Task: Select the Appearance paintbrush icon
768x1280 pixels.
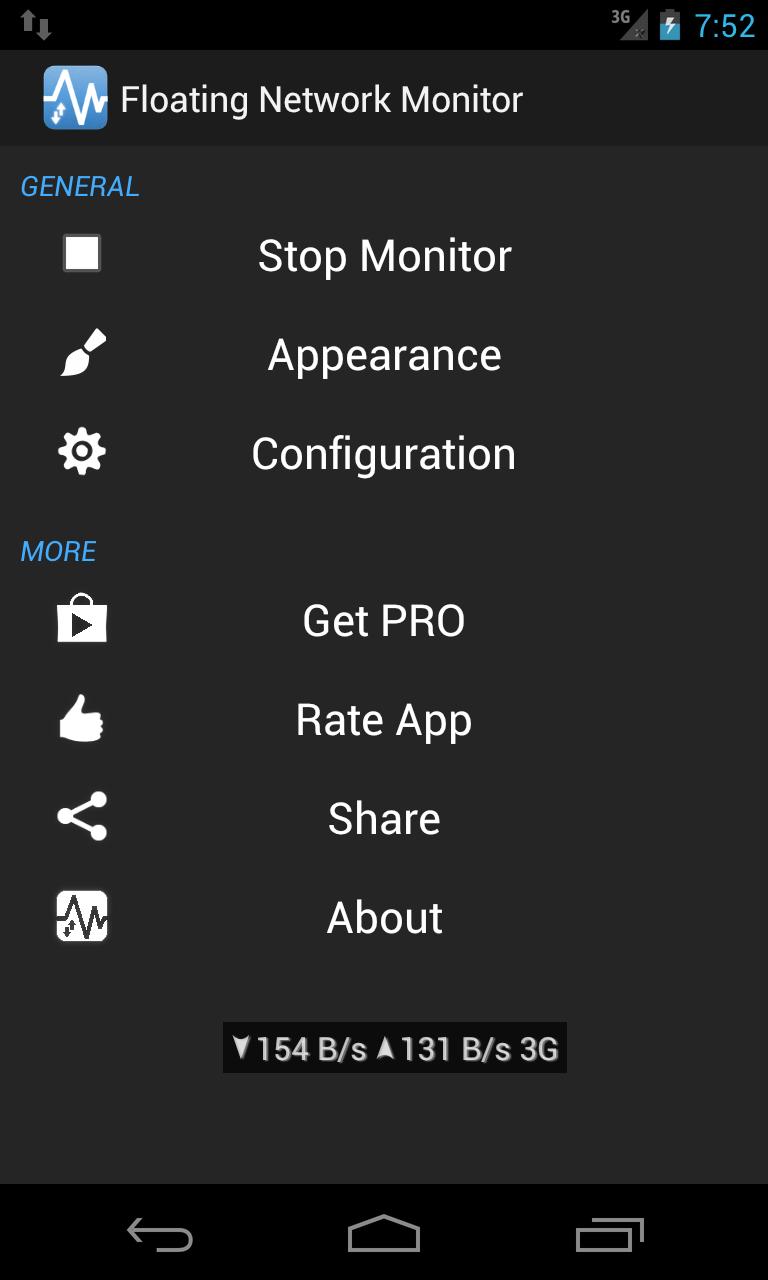Action: [x=81, y=352]
